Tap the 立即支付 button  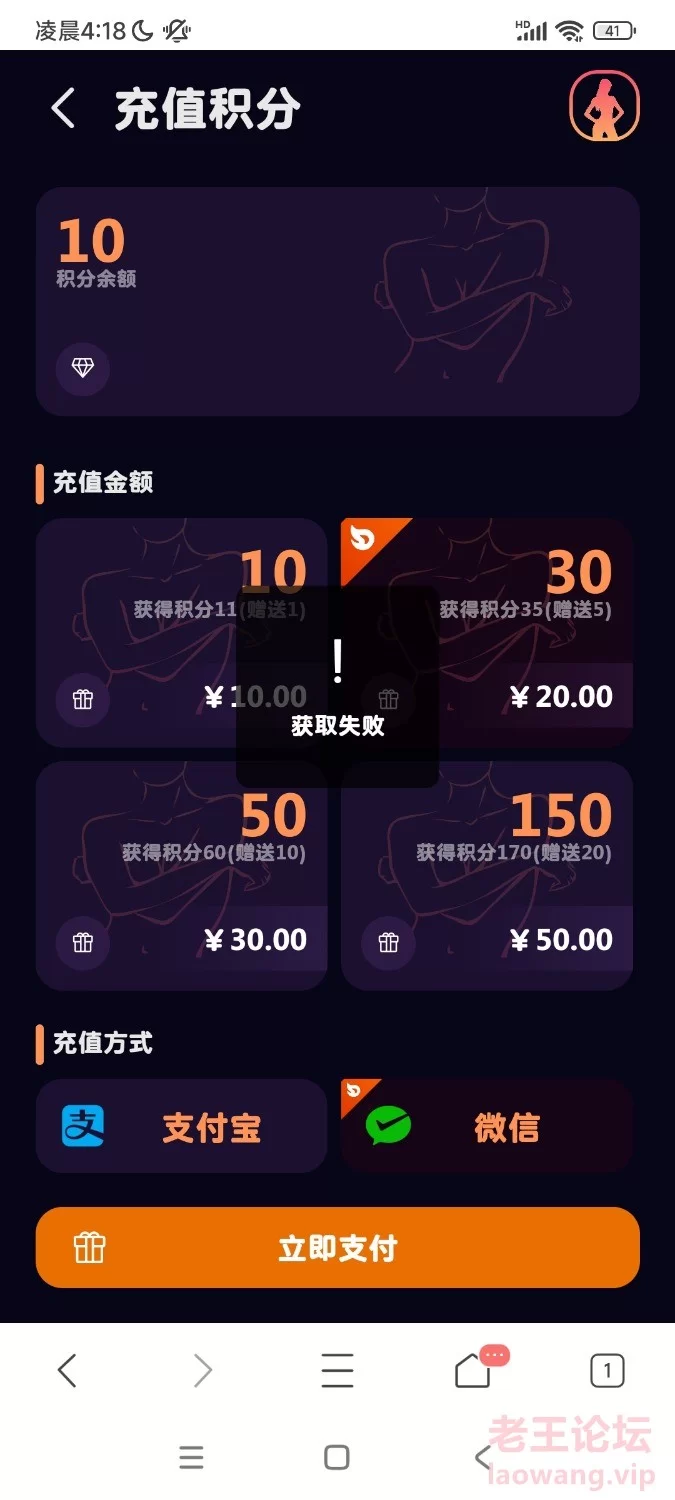(x=337, y=1247)
